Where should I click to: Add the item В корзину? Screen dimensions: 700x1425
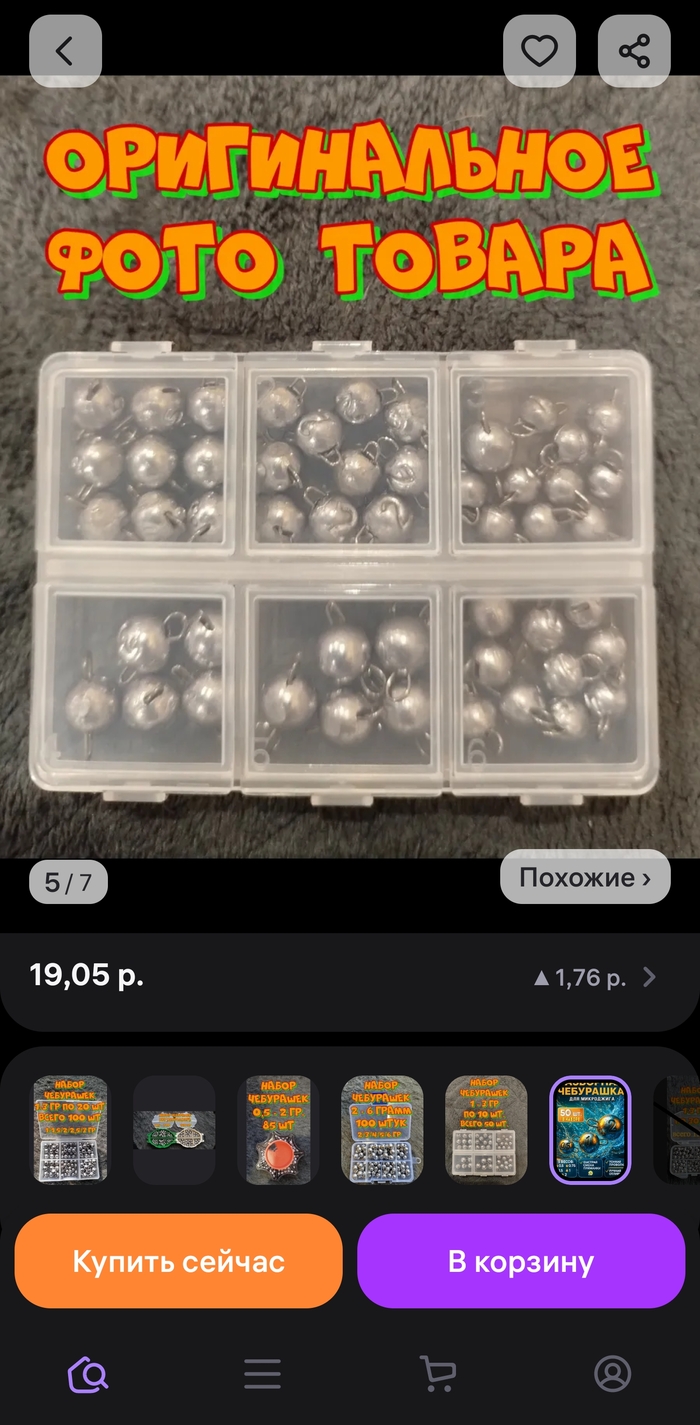pos(520,1261)
